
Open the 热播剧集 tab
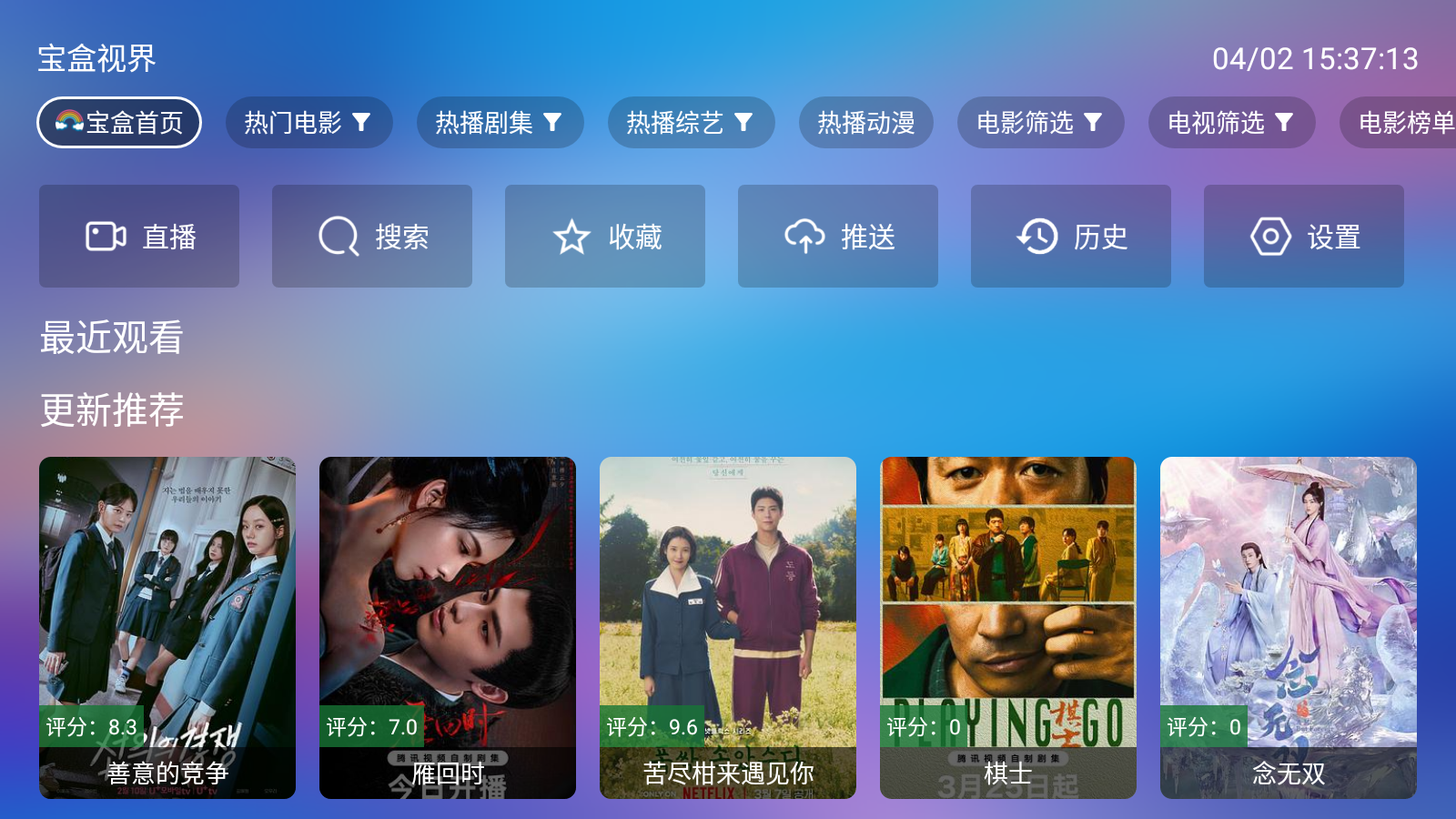click(500, 123)
